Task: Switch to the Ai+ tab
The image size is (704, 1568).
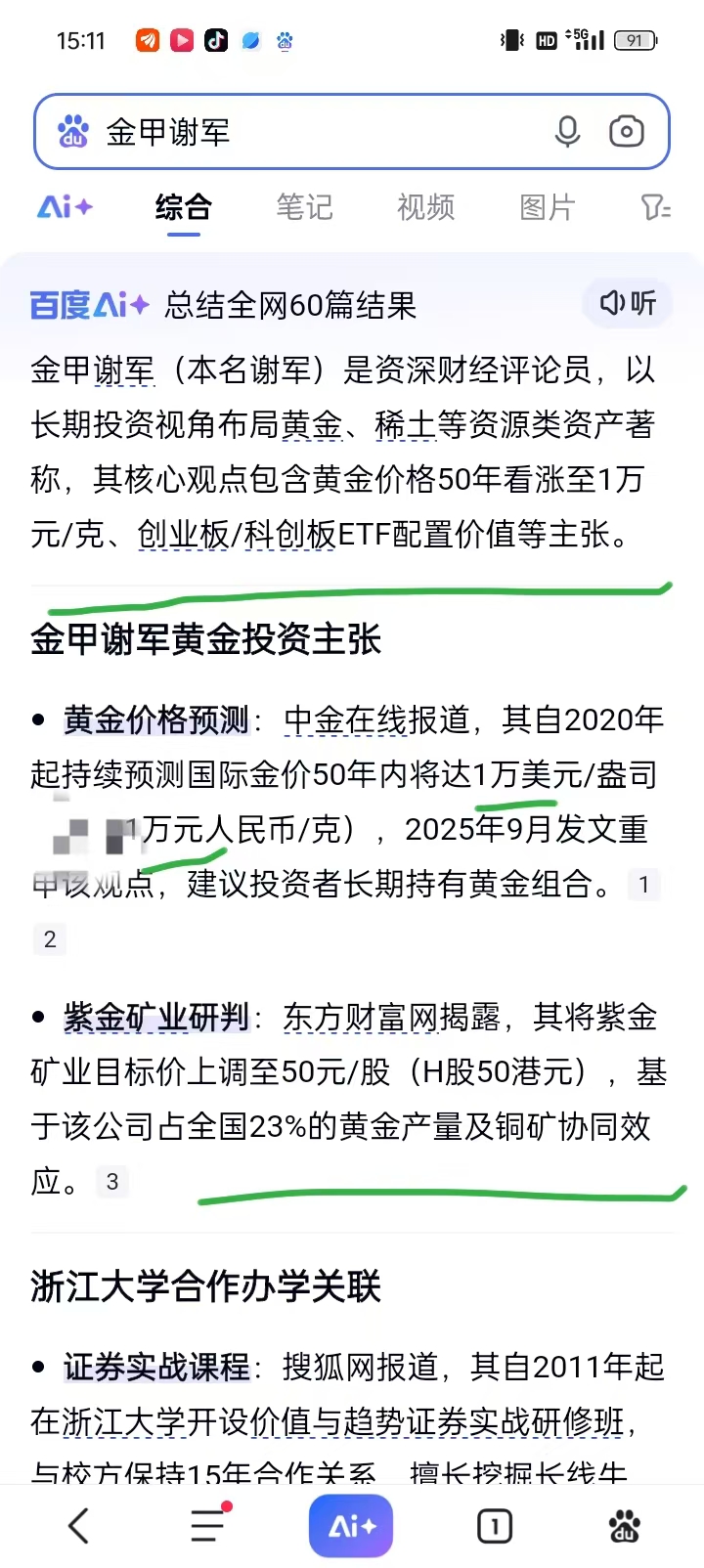Action: (65, 207)
